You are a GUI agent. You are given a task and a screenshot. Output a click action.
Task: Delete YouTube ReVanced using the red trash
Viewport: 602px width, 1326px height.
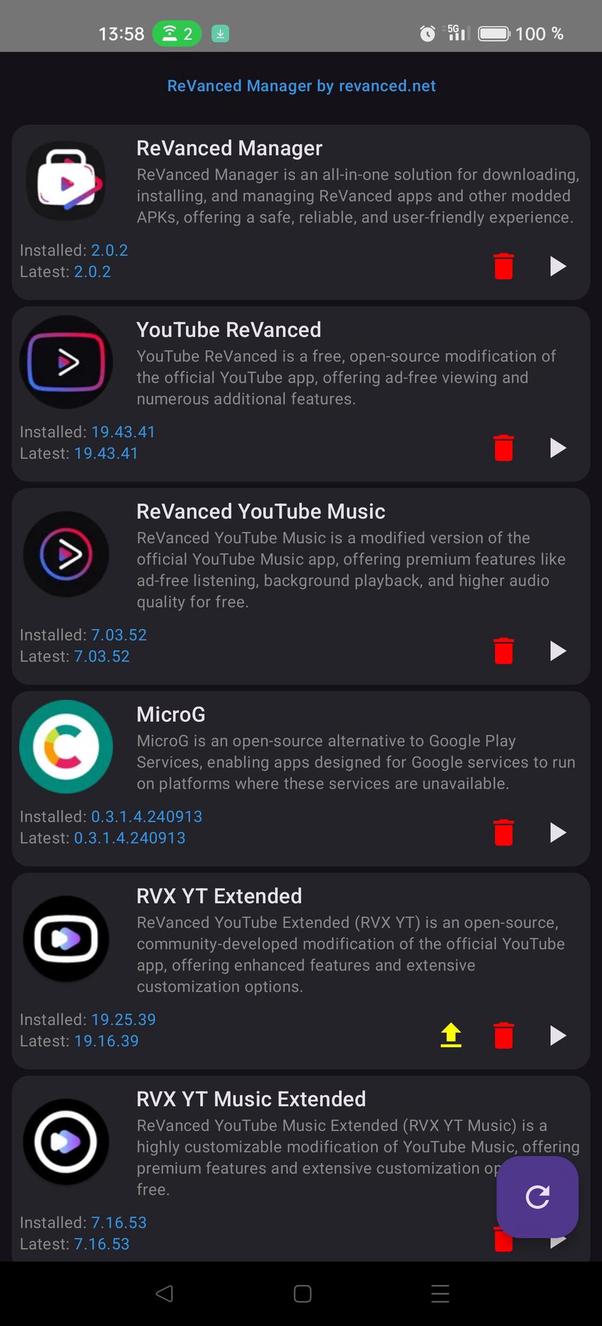pyautogui.click(x=504, y=448)
